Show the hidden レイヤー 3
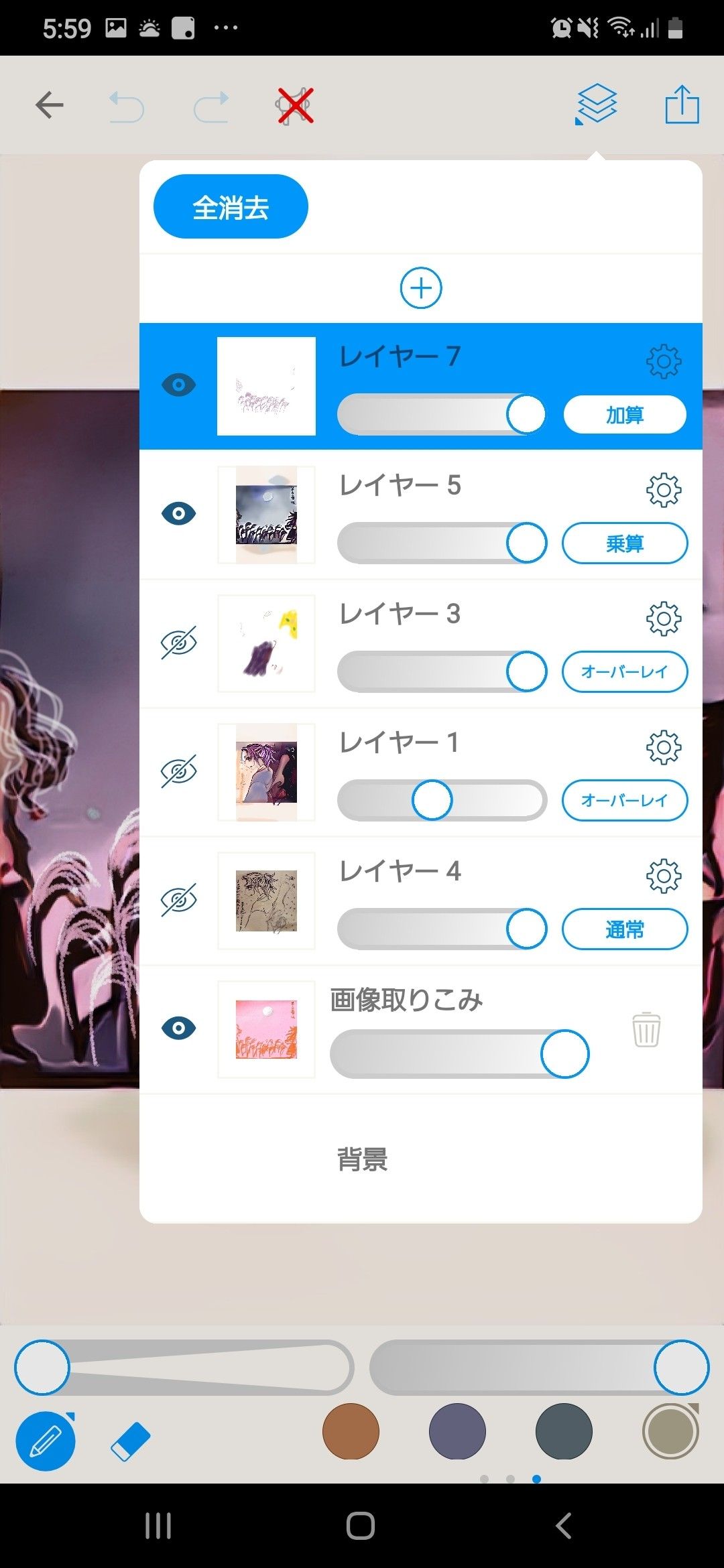Image resolution: width=724 pixels, height=1568 pixels. point(178,643)
